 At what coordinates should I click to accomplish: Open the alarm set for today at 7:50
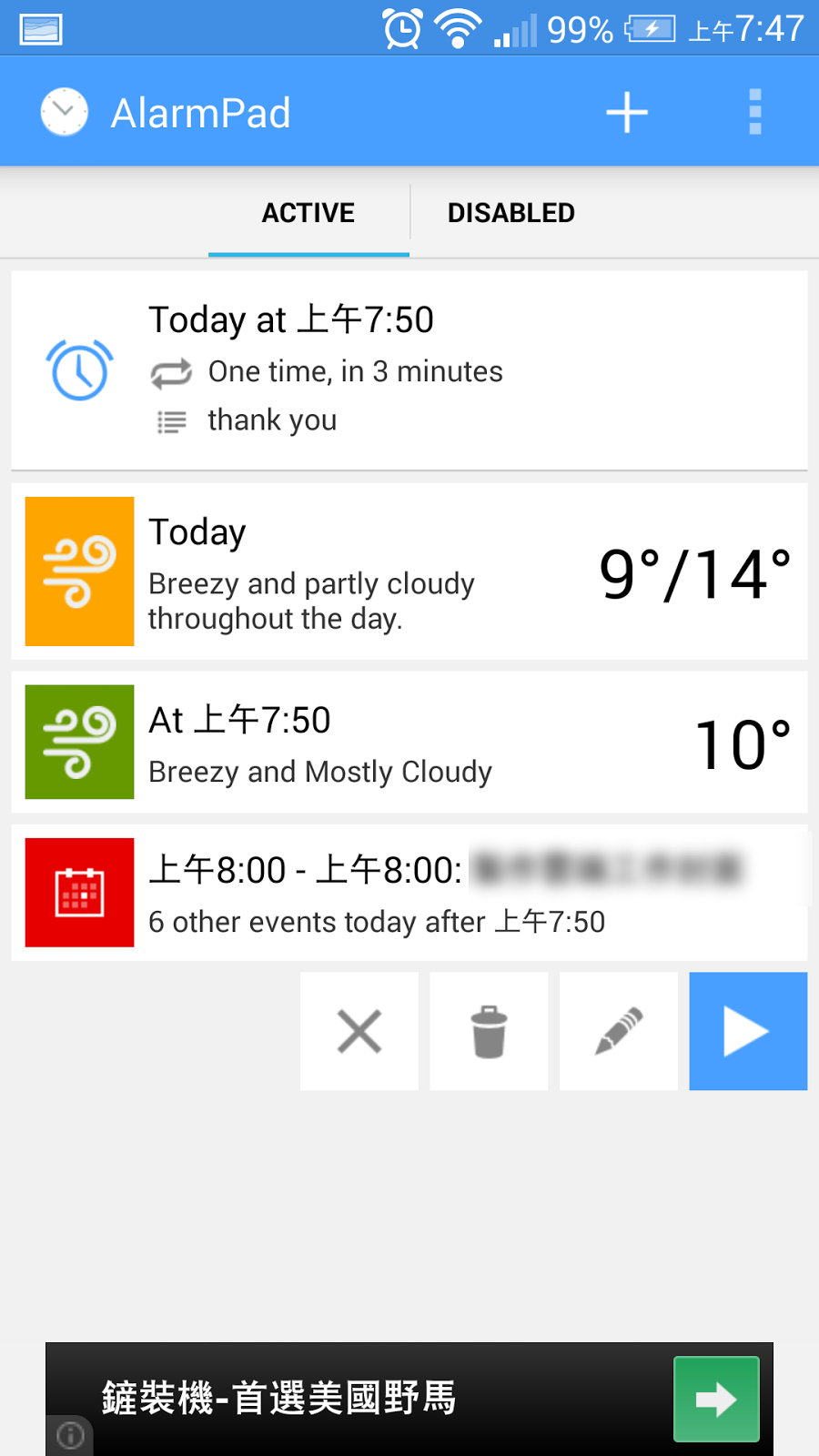(409, 370)
